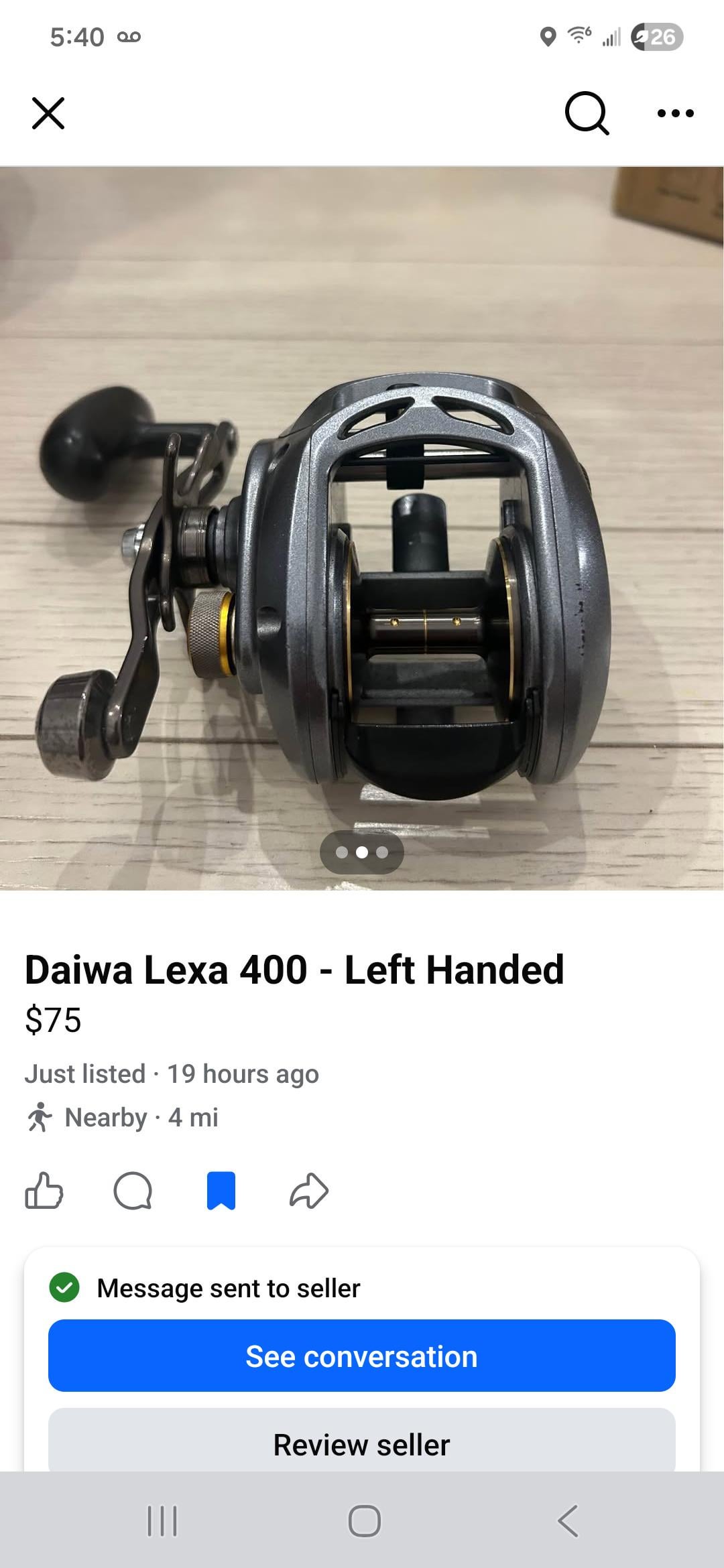Open Review seller
The height and width of the screenshot is (1568, 724).
pyautogui.click(x=362, y=1443)
